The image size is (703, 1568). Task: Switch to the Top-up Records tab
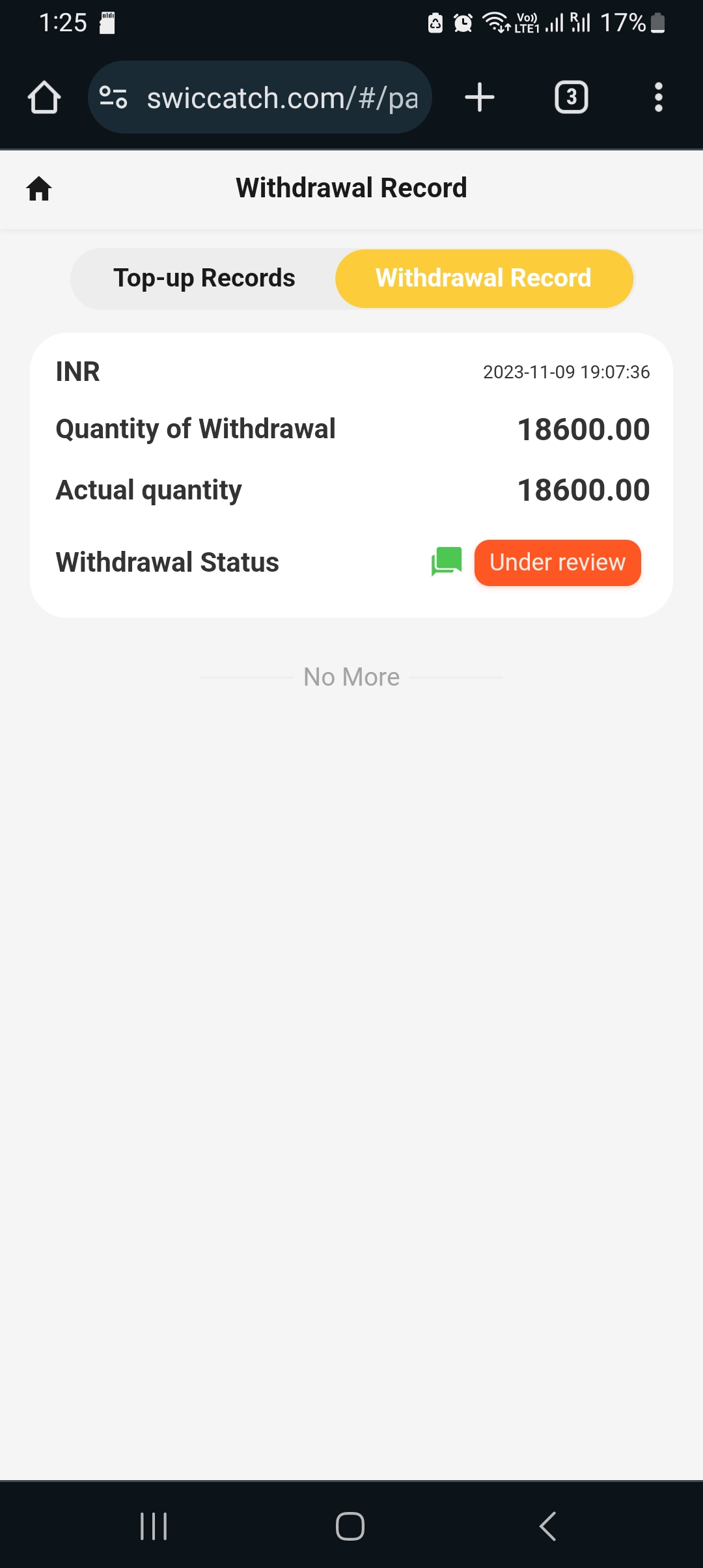coord(204,278)
